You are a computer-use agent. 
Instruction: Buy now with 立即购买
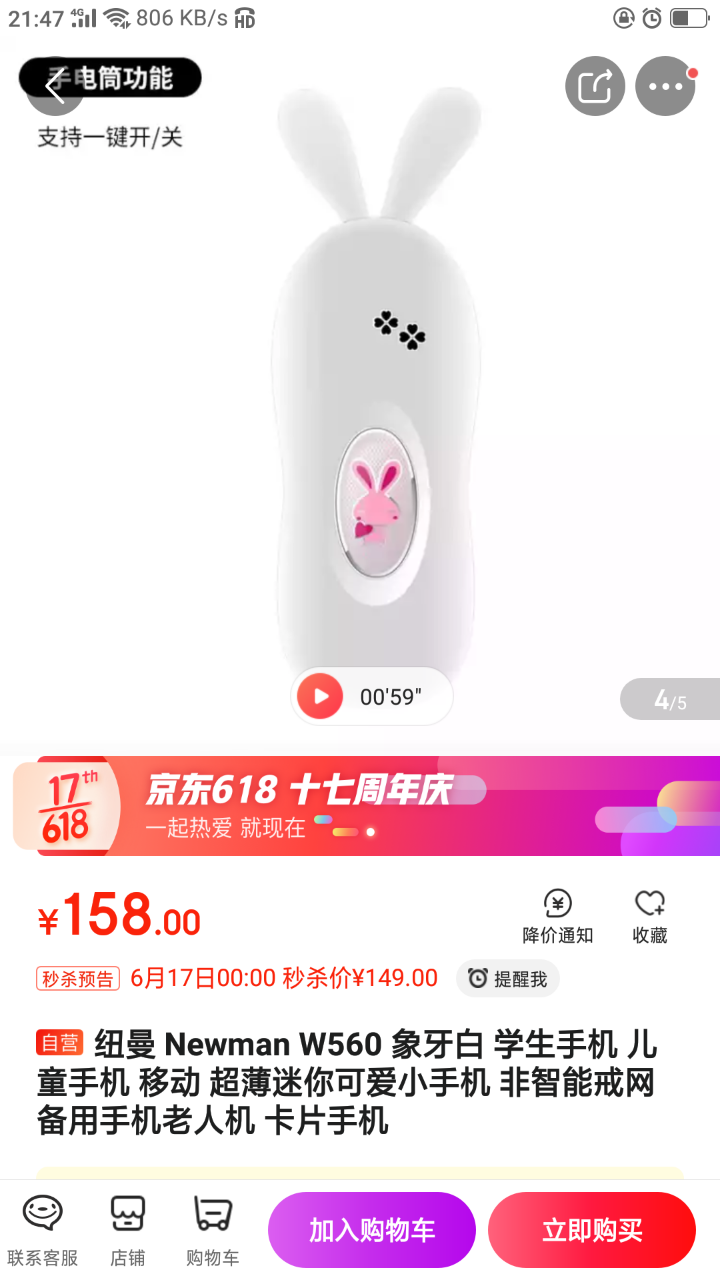click(592, 1230)
